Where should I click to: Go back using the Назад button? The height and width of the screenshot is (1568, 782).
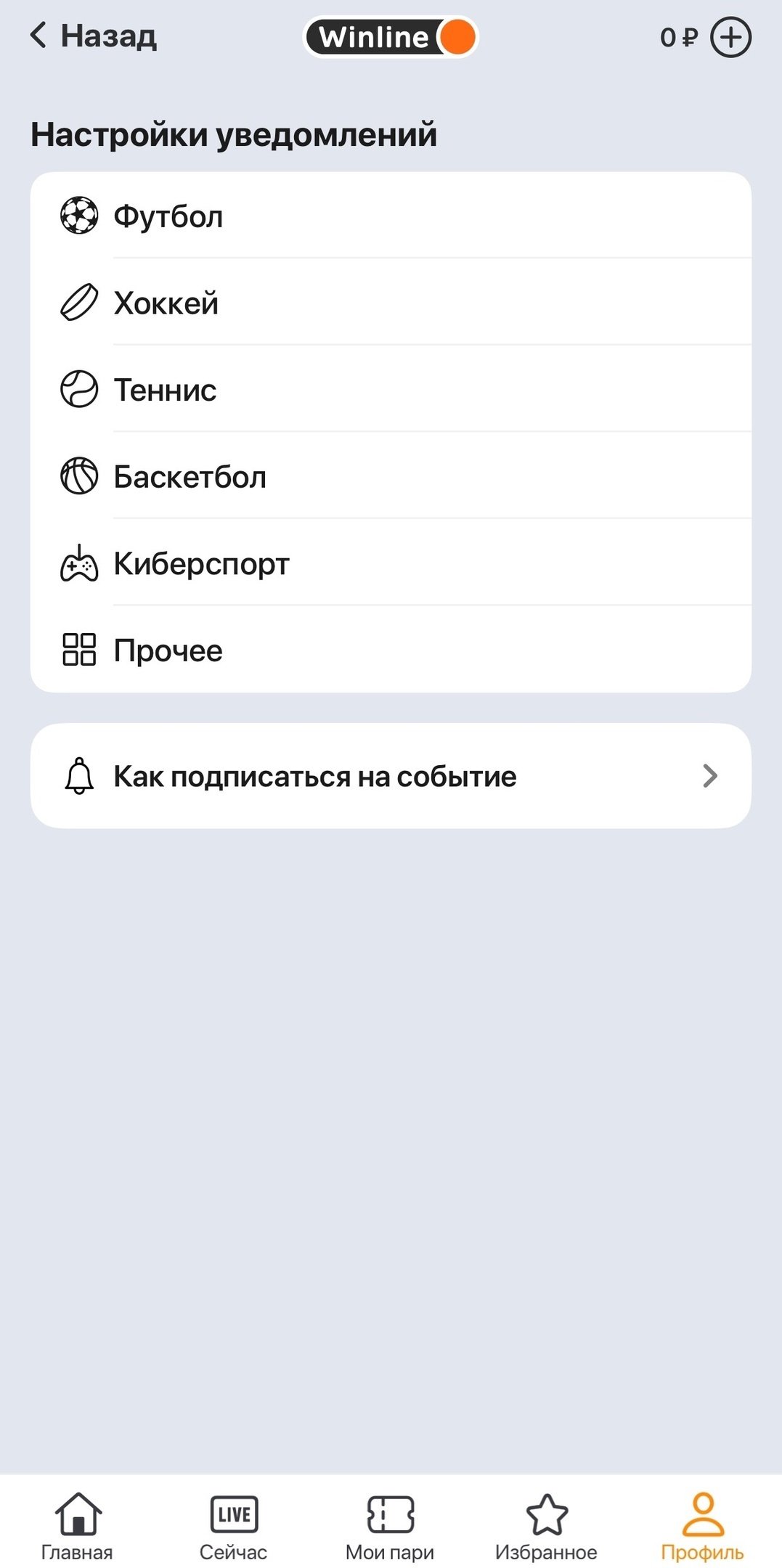pos(94,36)
